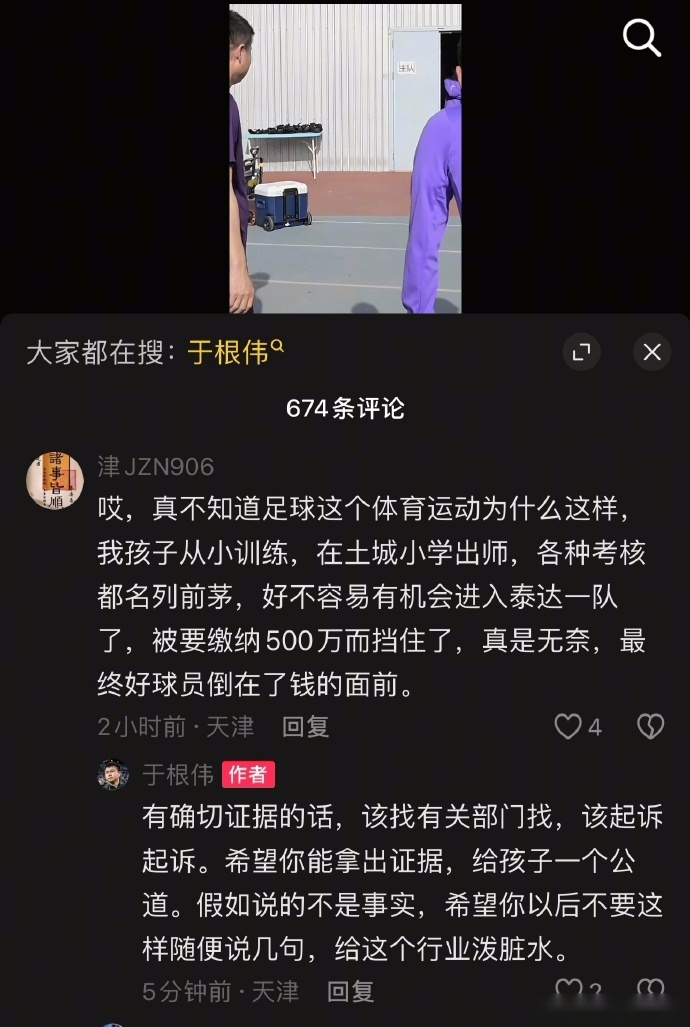Expand the comments panel to full screen
This screenshot has width=690, height=1027.
click(581, 352)
